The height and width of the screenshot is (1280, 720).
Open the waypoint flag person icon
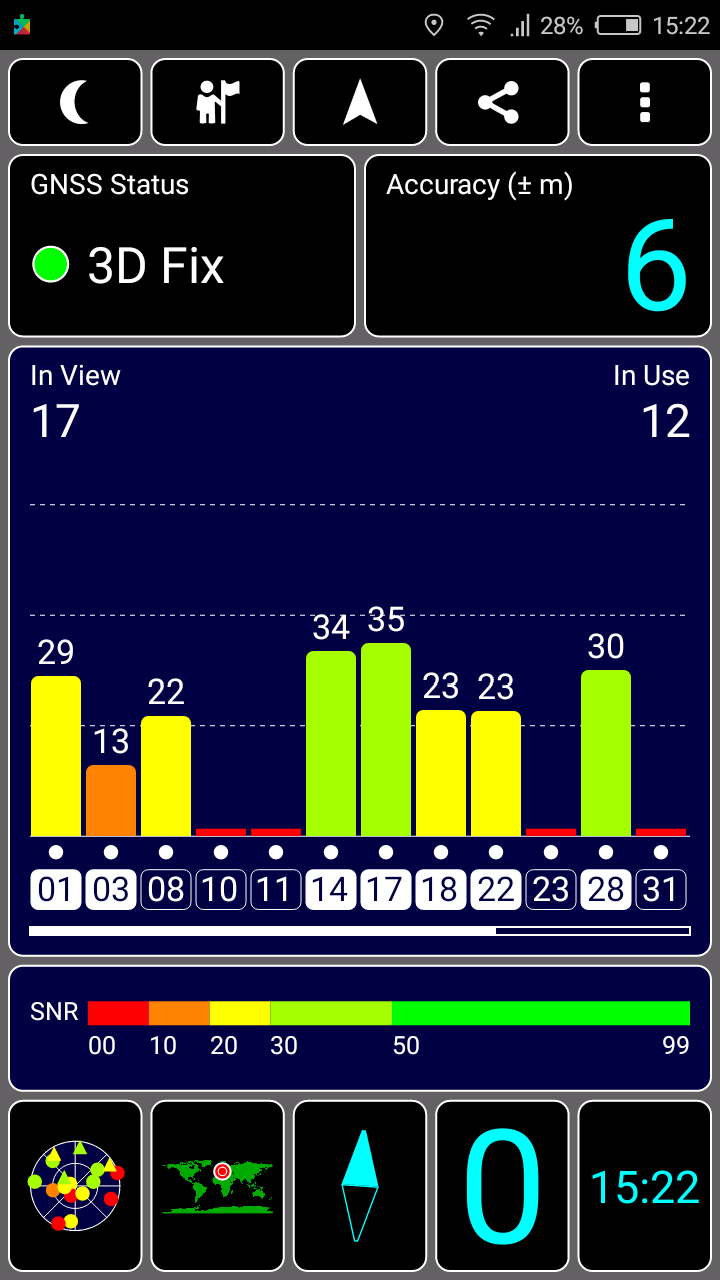pyautogui.click(x=217, y=102)
